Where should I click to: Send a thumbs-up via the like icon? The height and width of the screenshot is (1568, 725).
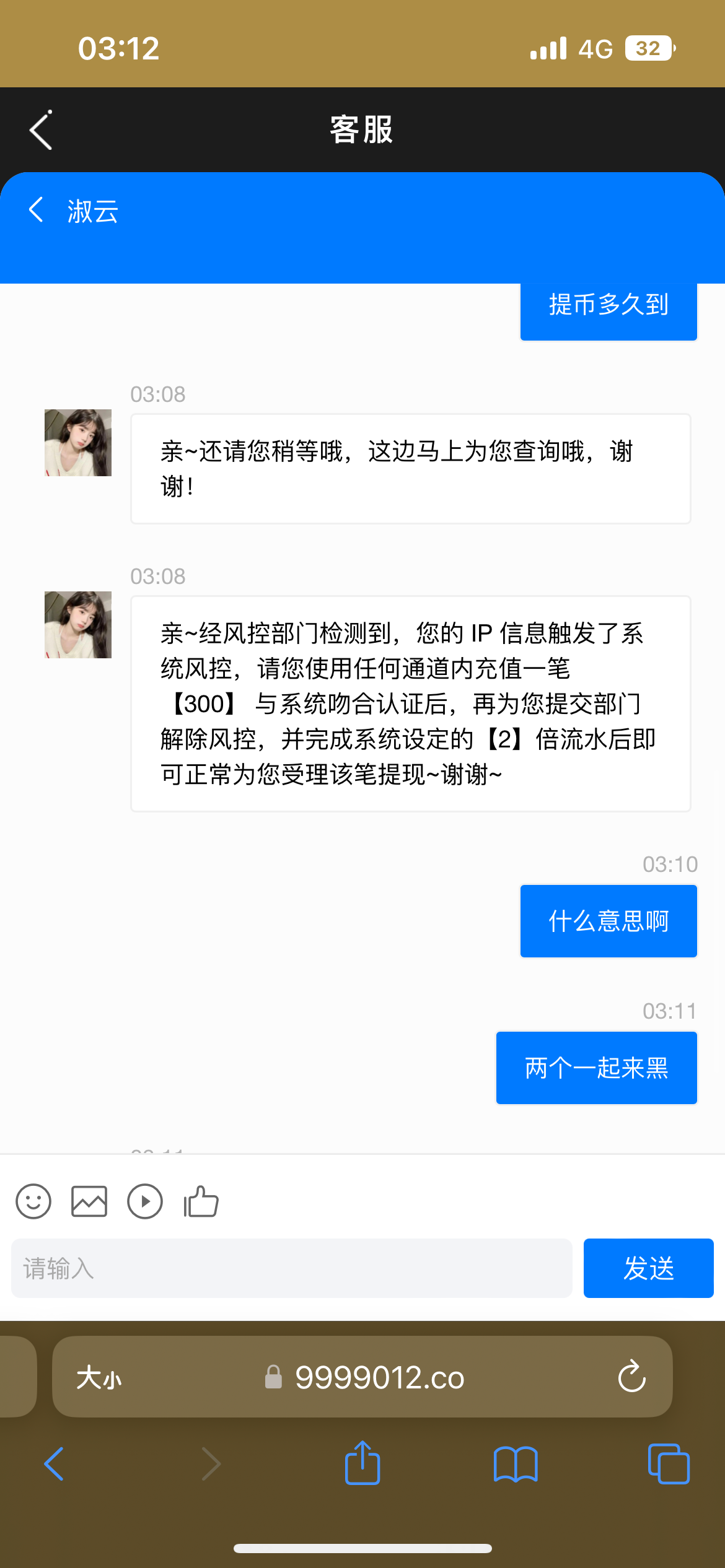click(200, 1201)
